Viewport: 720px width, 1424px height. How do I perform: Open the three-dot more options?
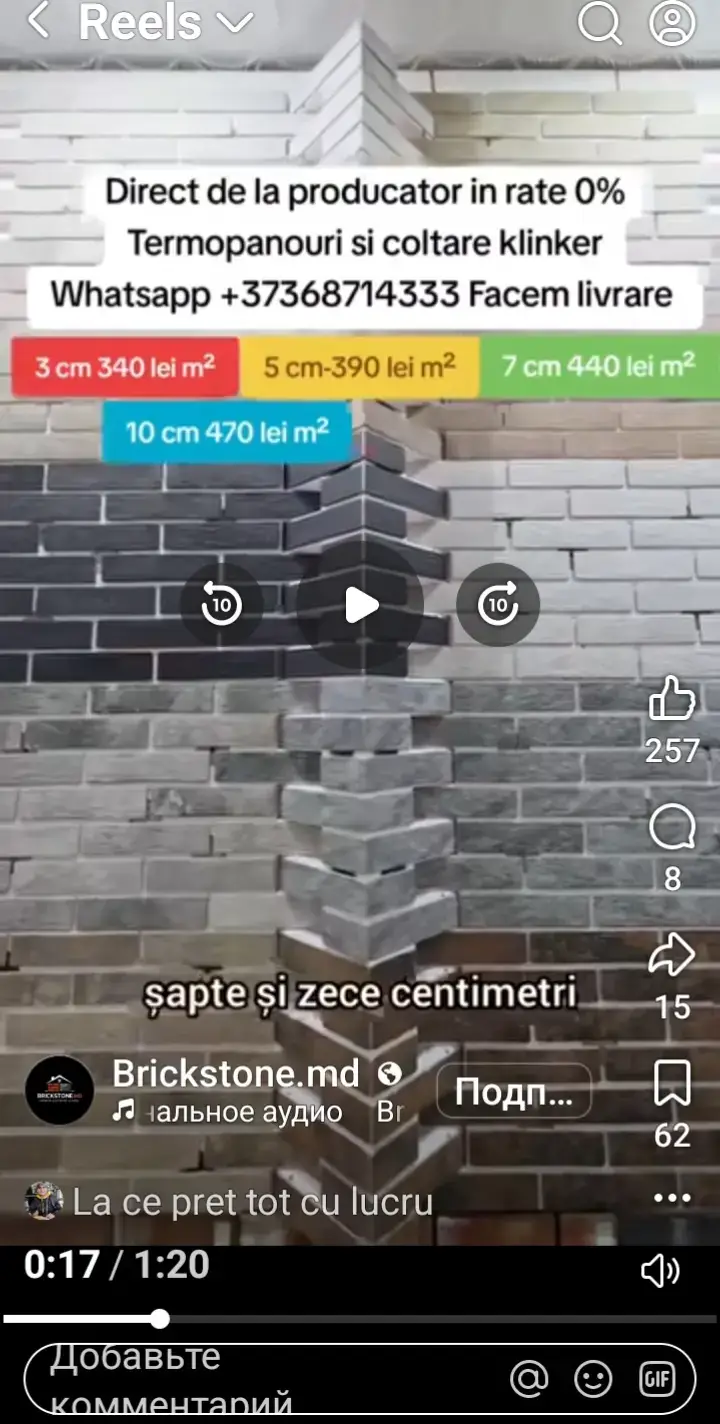pyautogui.click(x=672, y=1197)
